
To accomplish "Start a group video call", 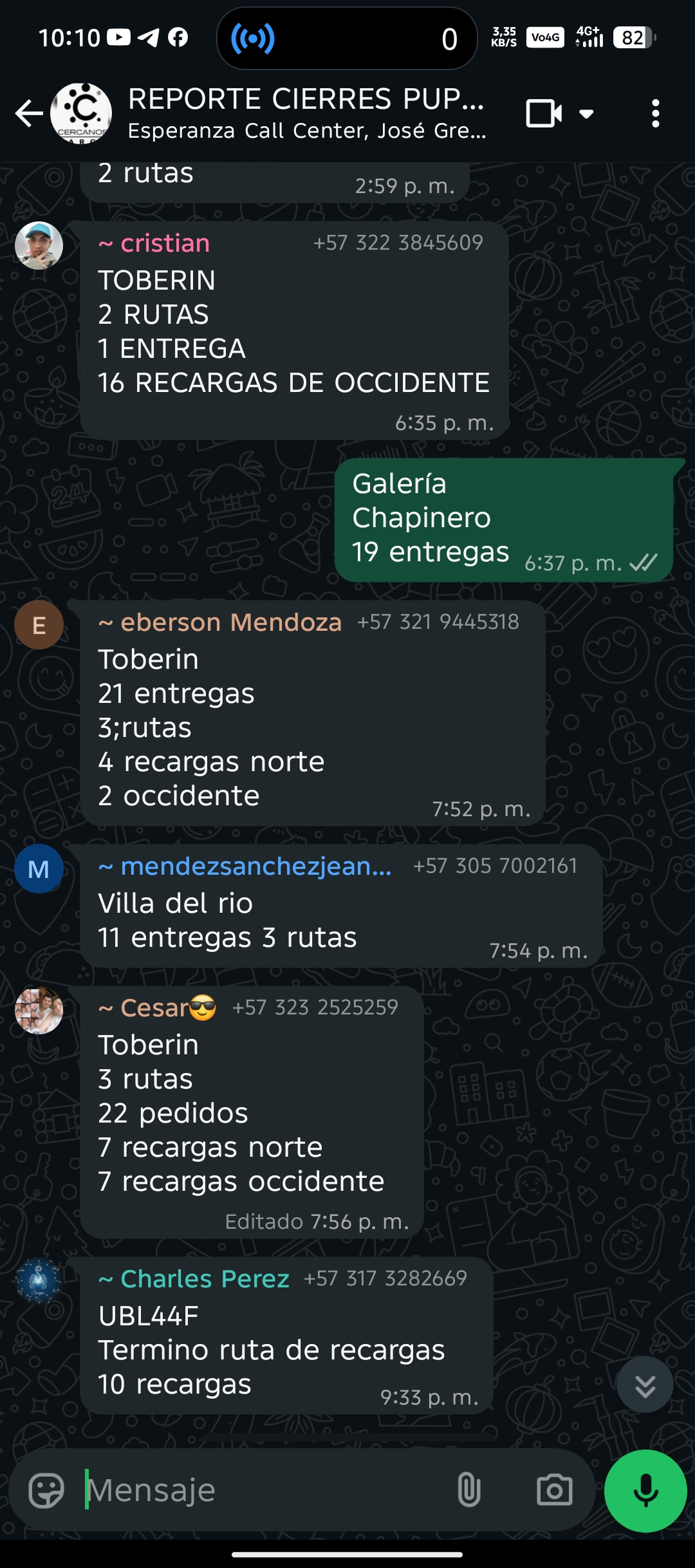I will [544, 114].
